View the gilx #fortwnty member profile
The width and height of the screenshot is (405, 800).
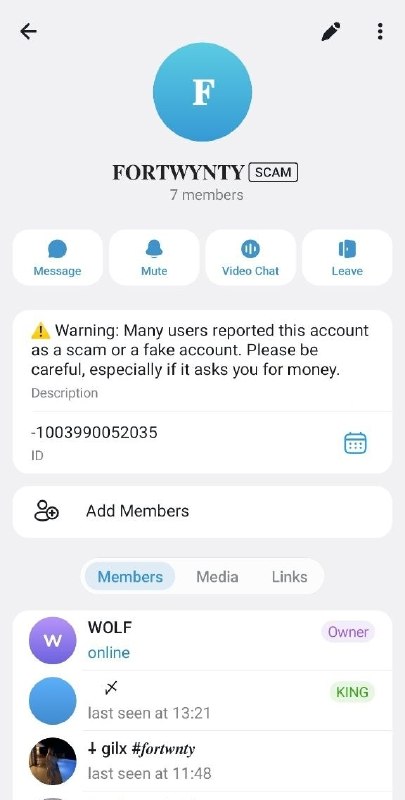202,761
